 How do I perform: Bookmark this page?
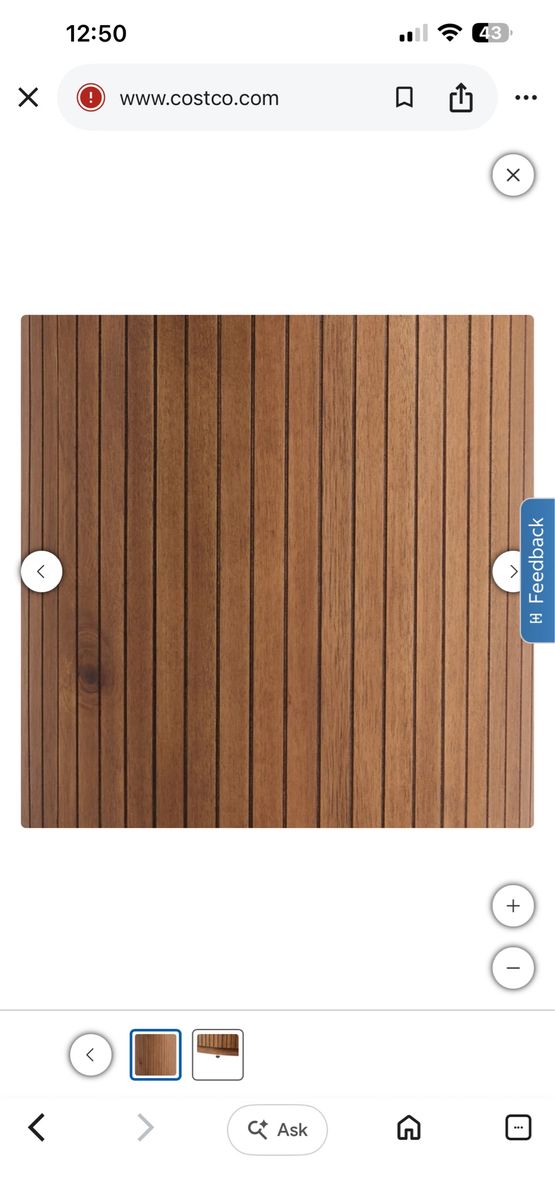coord(404,97)
